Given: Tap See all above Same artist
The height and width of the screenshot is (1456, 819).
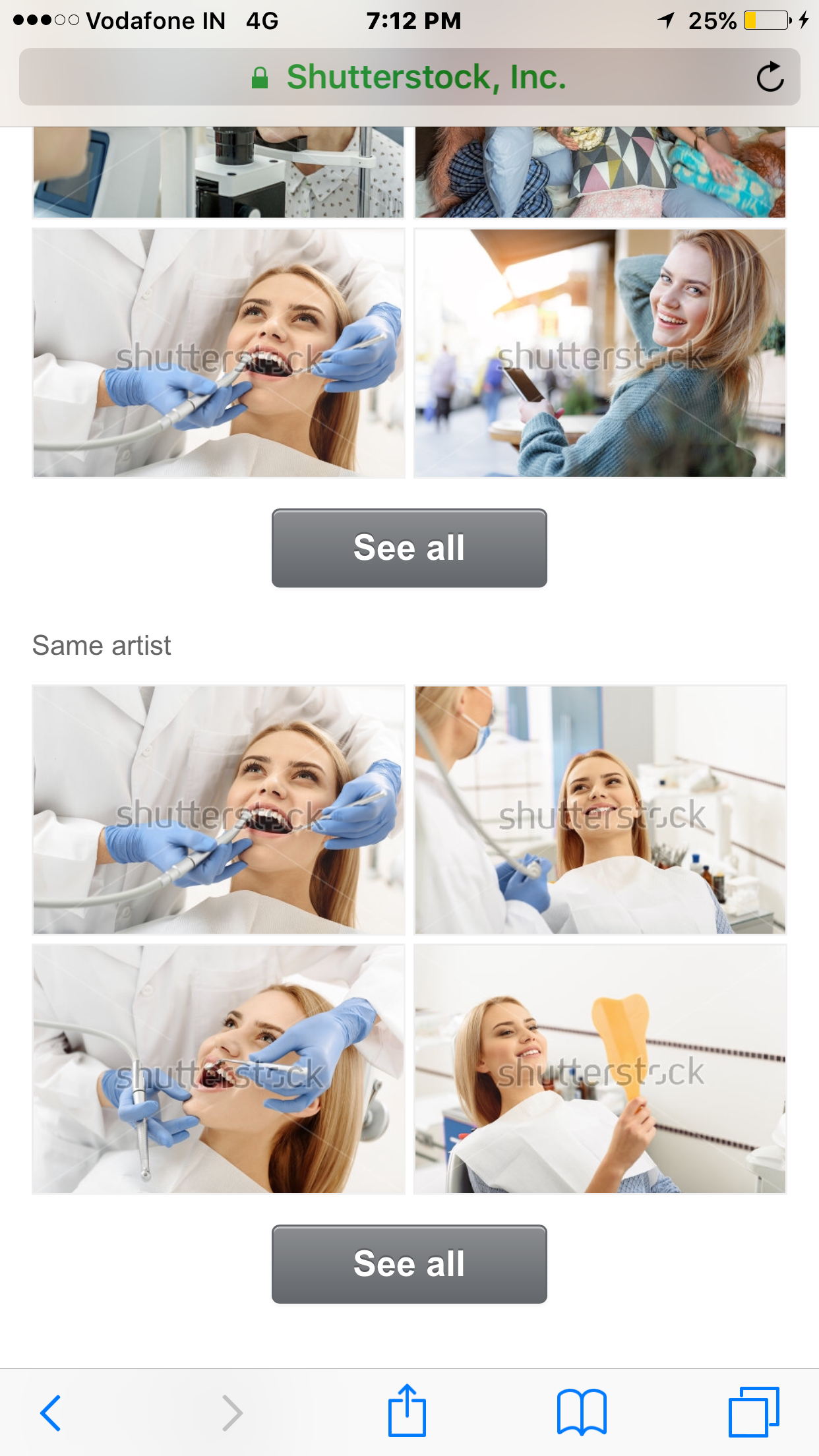Looking at the screenshot, I should coord(409,548).
